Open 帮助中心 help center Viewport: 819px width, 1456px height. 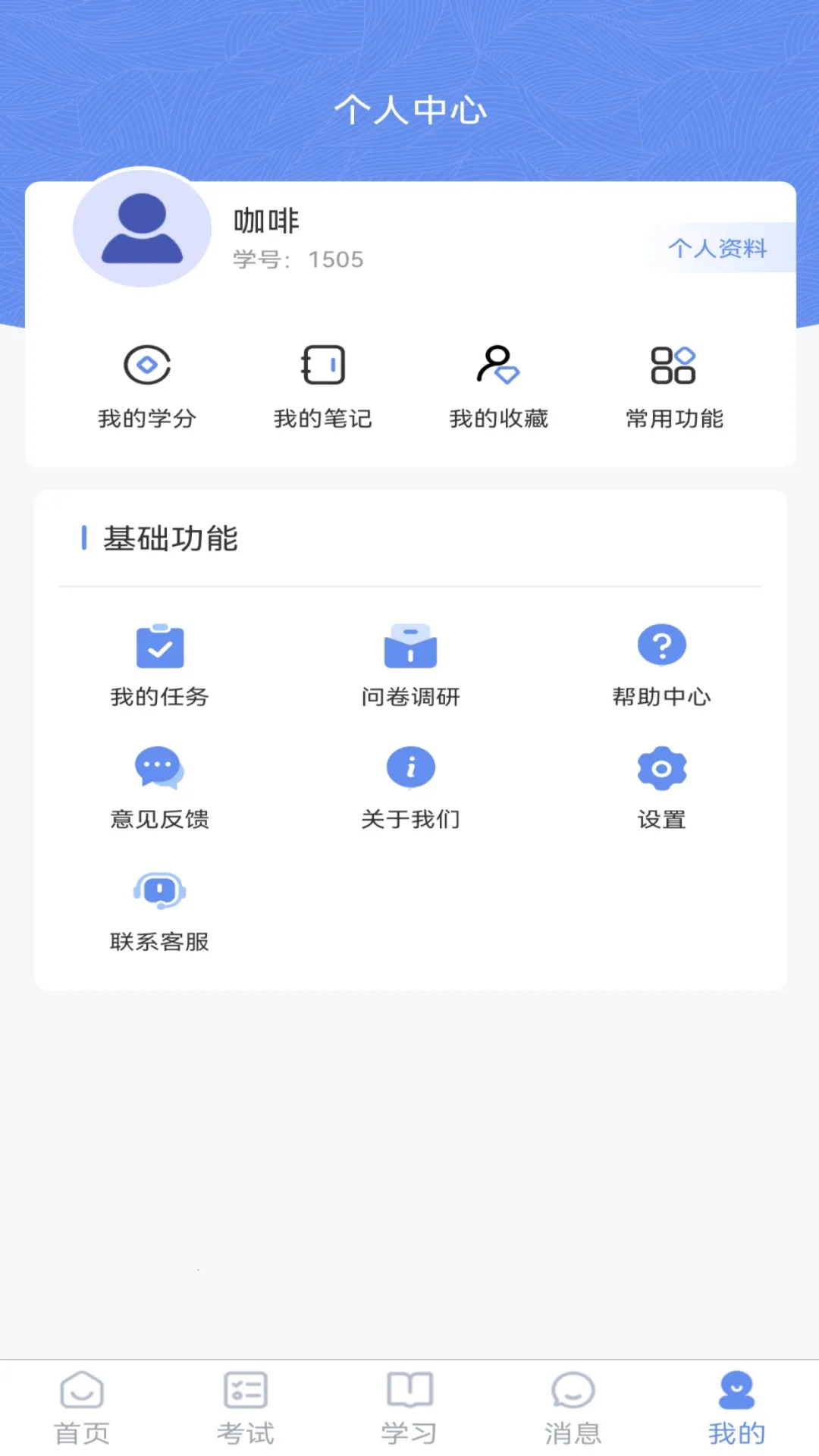(x=661, y=664)
